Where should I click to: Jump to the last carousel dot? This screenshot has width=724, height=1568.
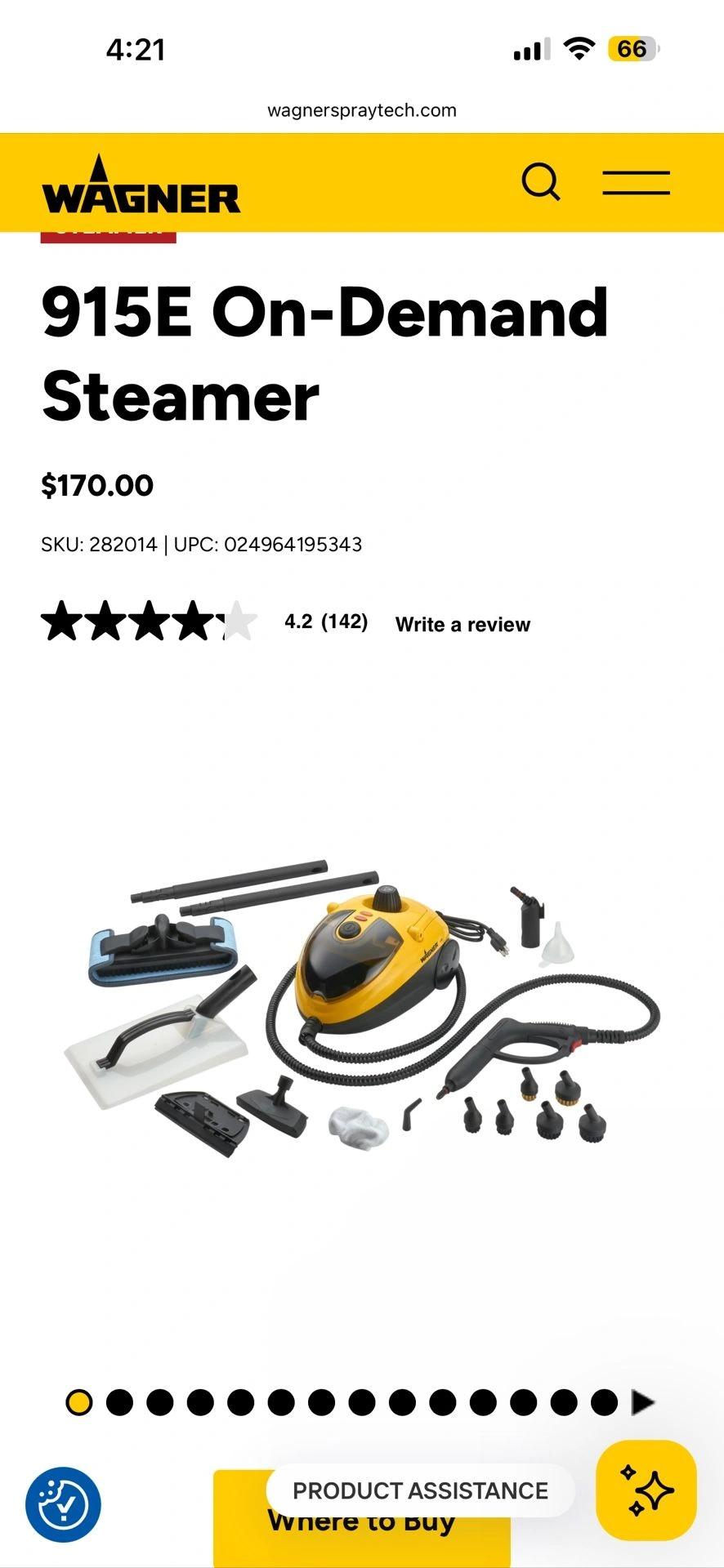pyautogui.click(x=604, y=1402)
